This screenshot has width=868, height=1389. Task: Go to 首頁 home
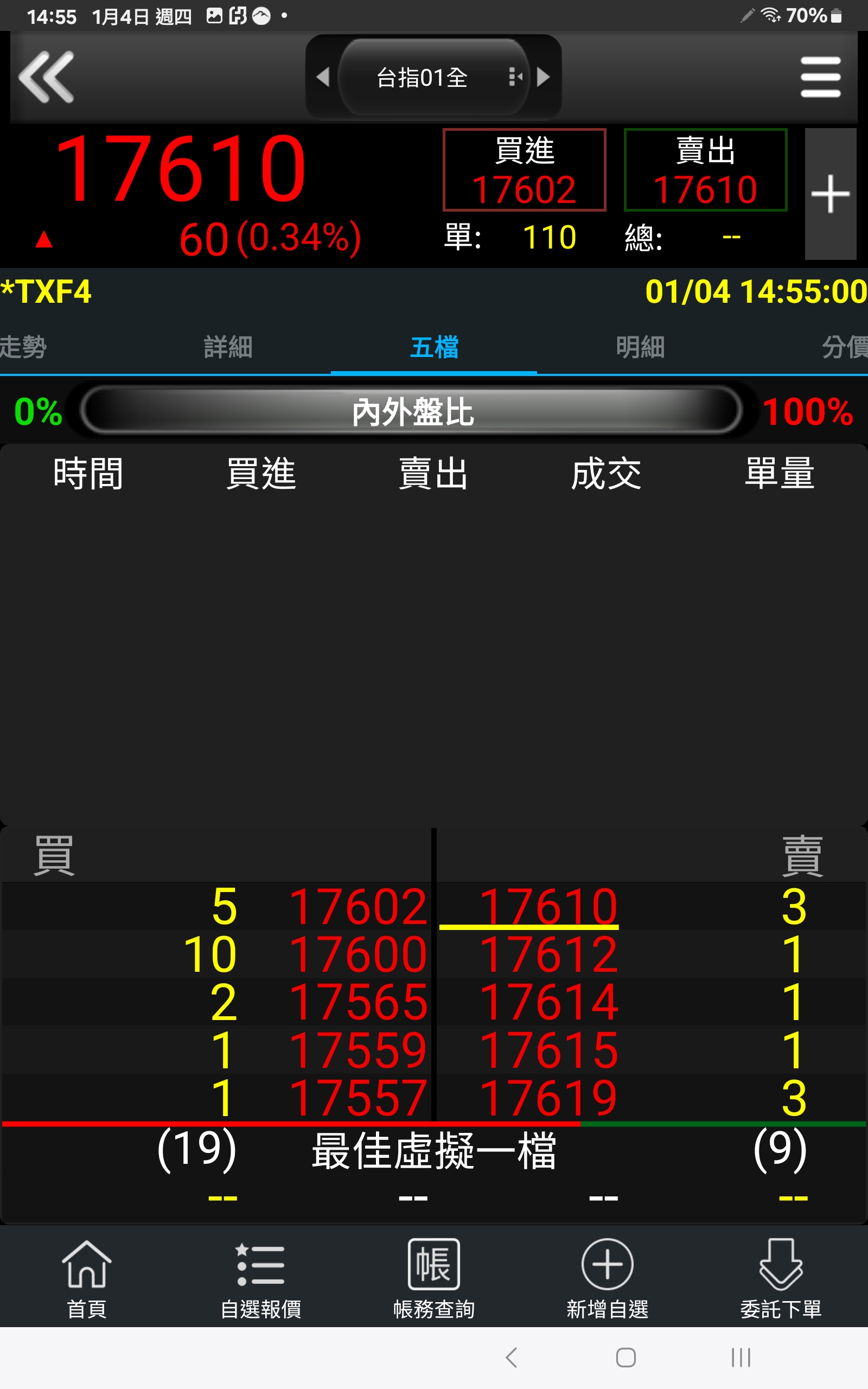tap(87, 1279)
